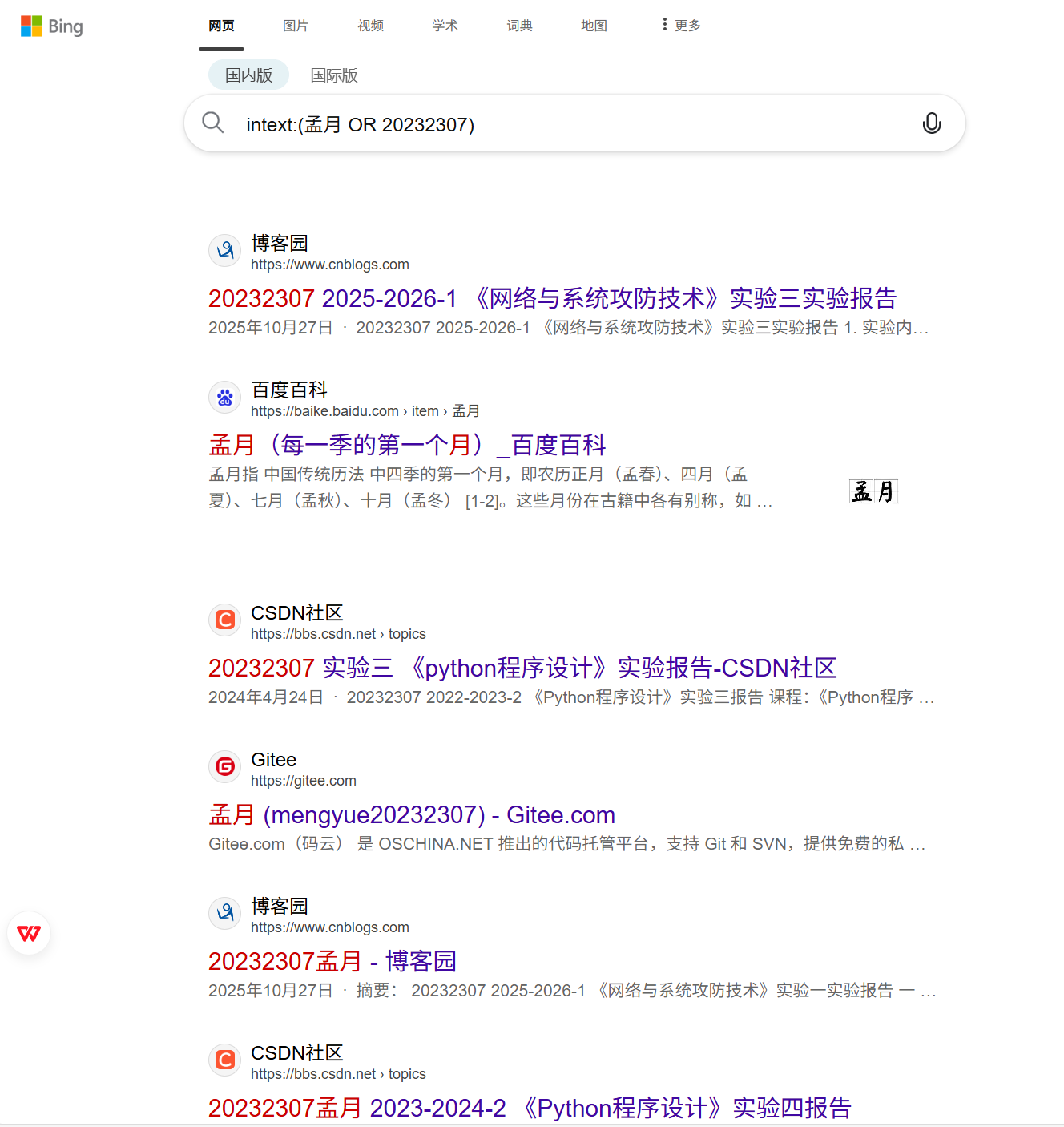Click the 孟月 calligraphy thumbnail image
This screenshot has width=1064, height=1127.
click(x=873, y=491)
